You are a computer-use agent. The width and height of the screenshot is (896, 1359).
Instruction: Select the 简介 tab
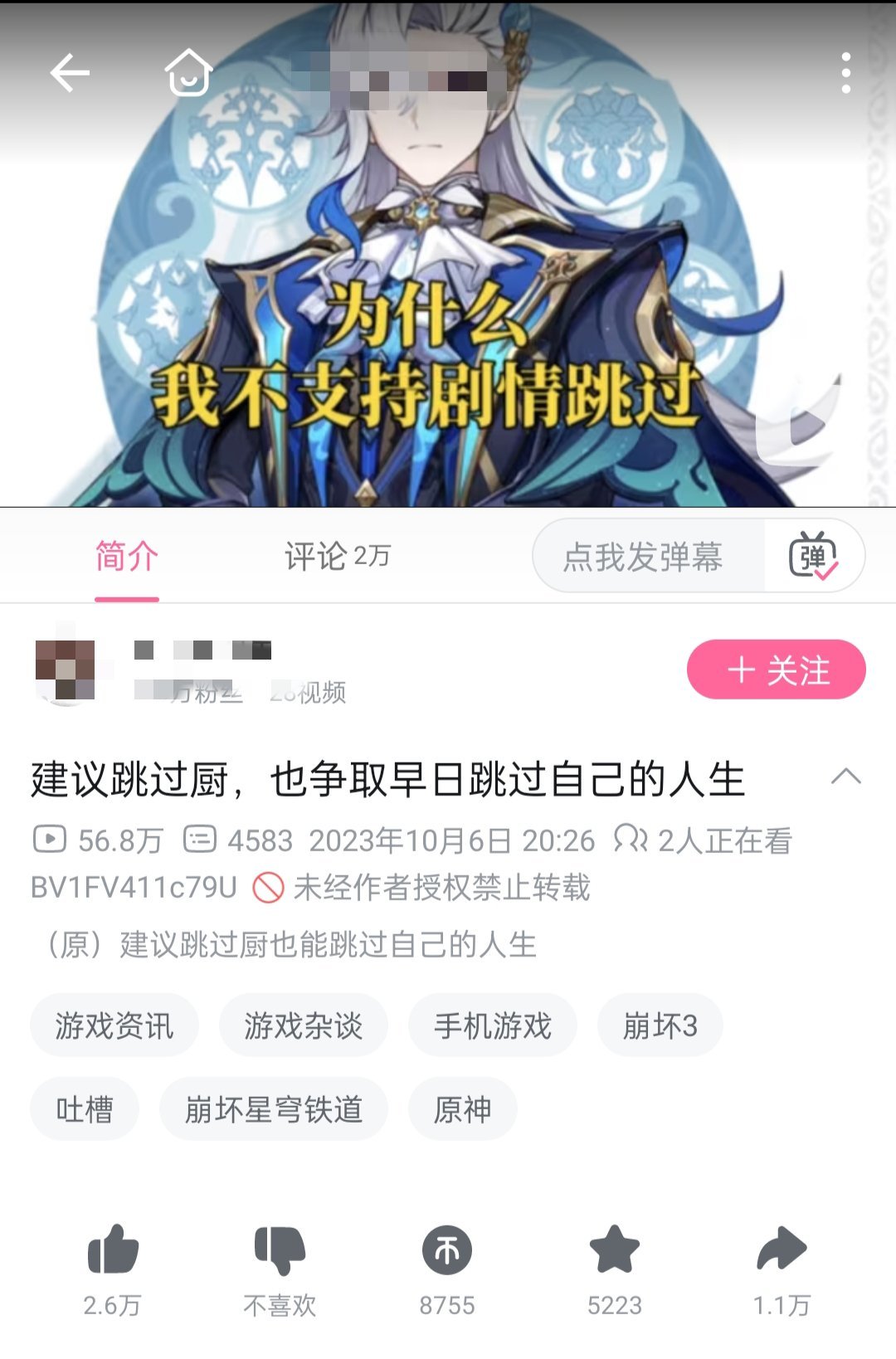tap(126, 556)
